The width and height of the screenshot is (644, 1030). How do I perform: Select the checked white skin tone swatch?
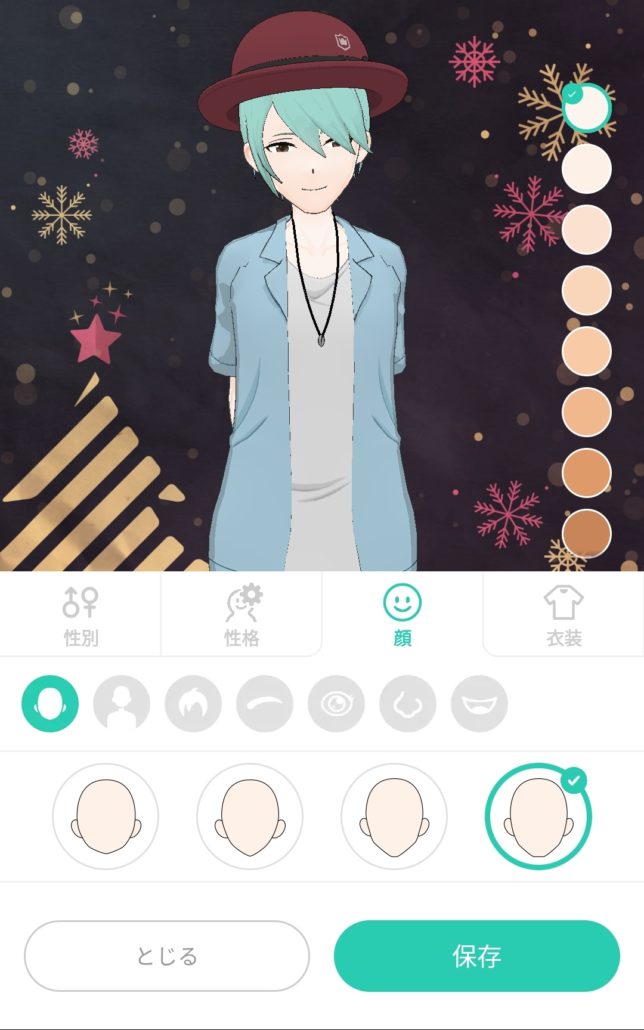tap(587, 107)
